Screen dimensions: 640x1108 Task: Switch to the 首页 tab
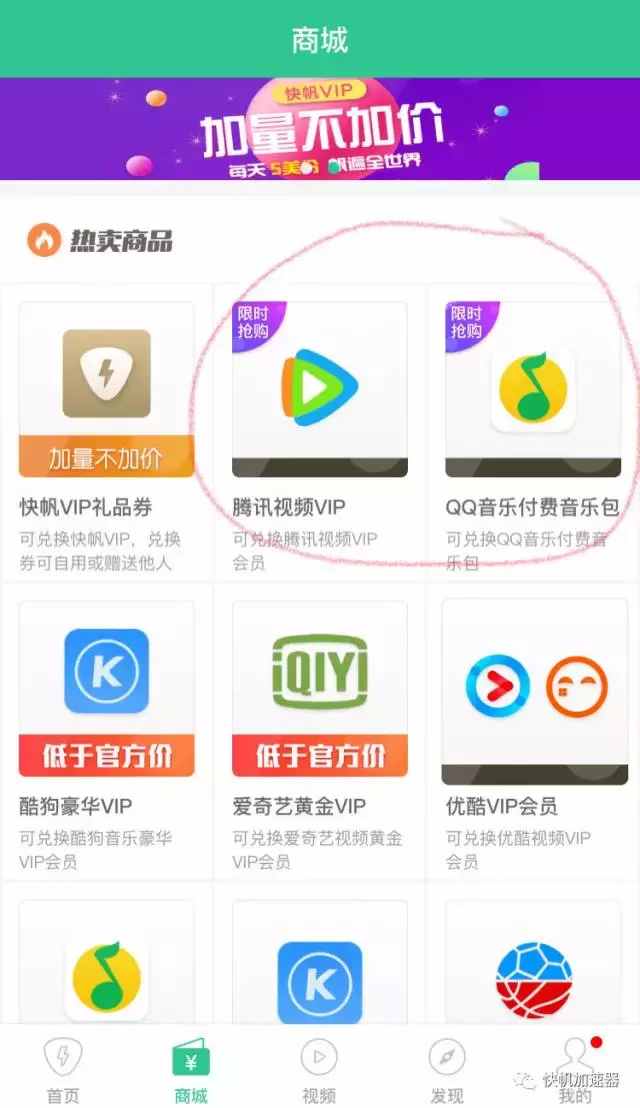click(63, 1069)
